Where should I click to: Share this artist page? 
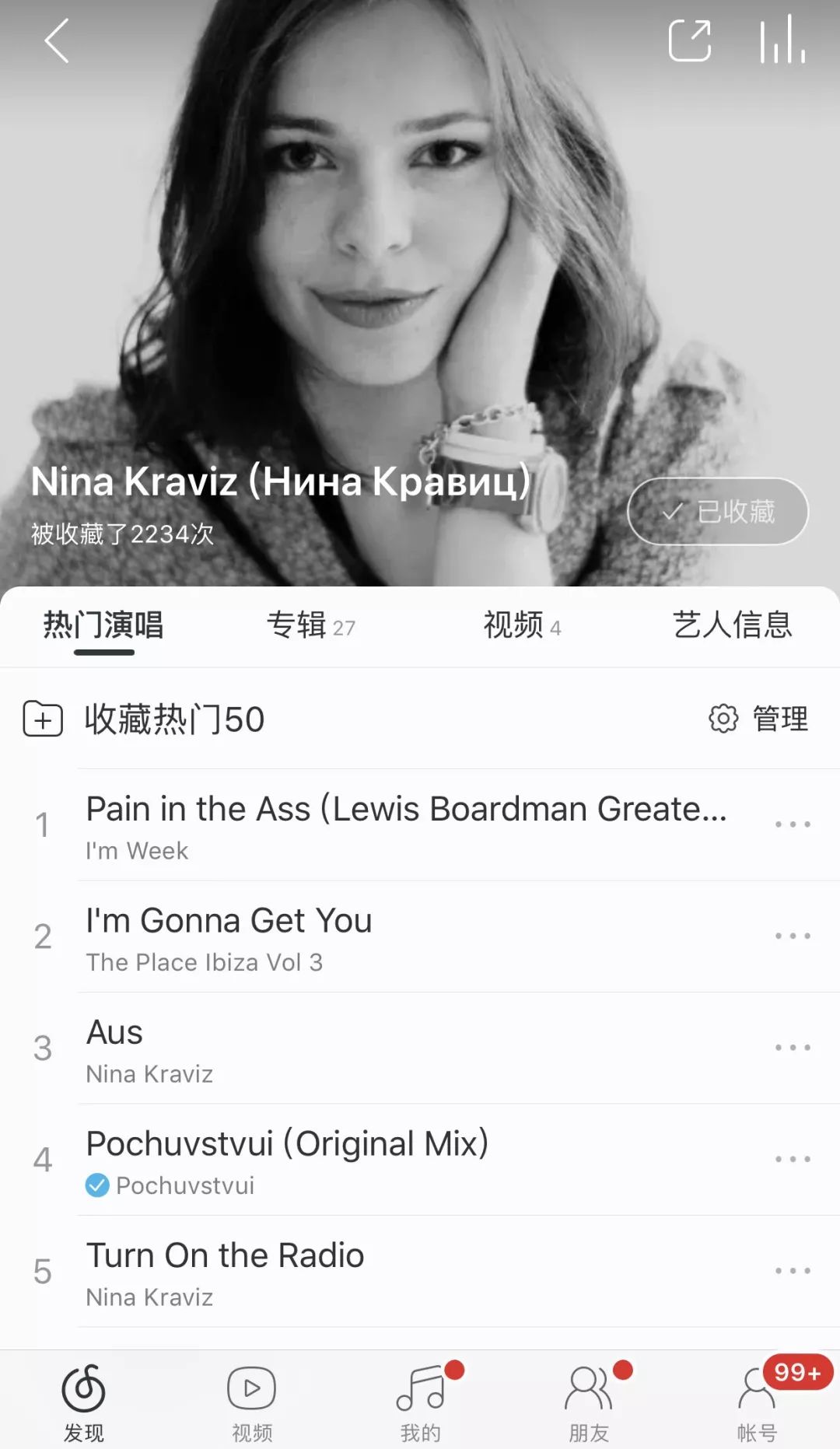click(689, 40)
